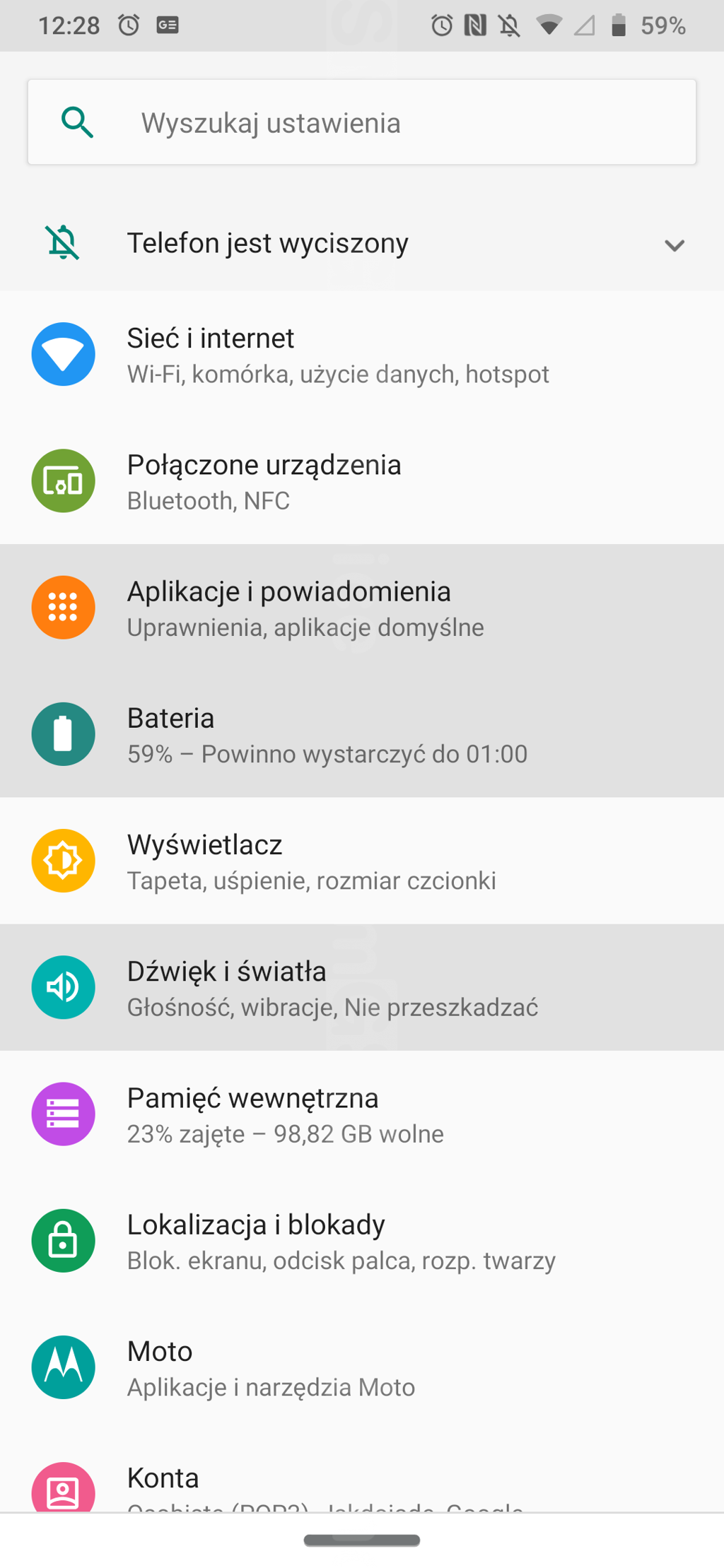Tap the home navigation pill
The image size is (724, 1568).
tap(362, 1540)
